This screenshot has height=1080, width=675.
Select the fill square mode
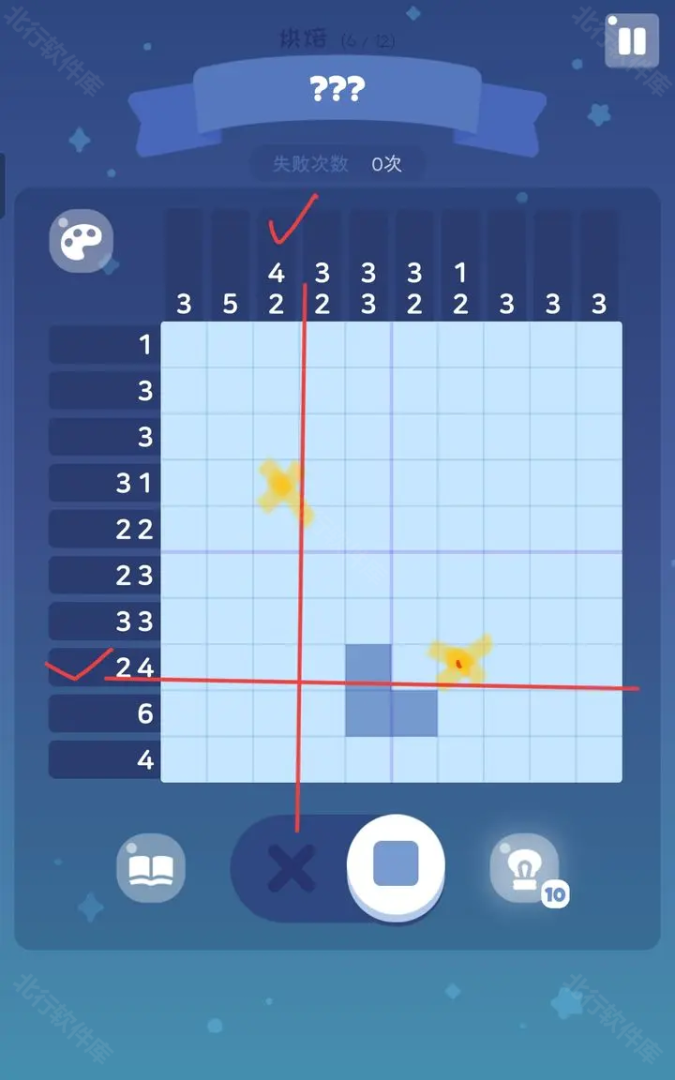coord(396,864)
